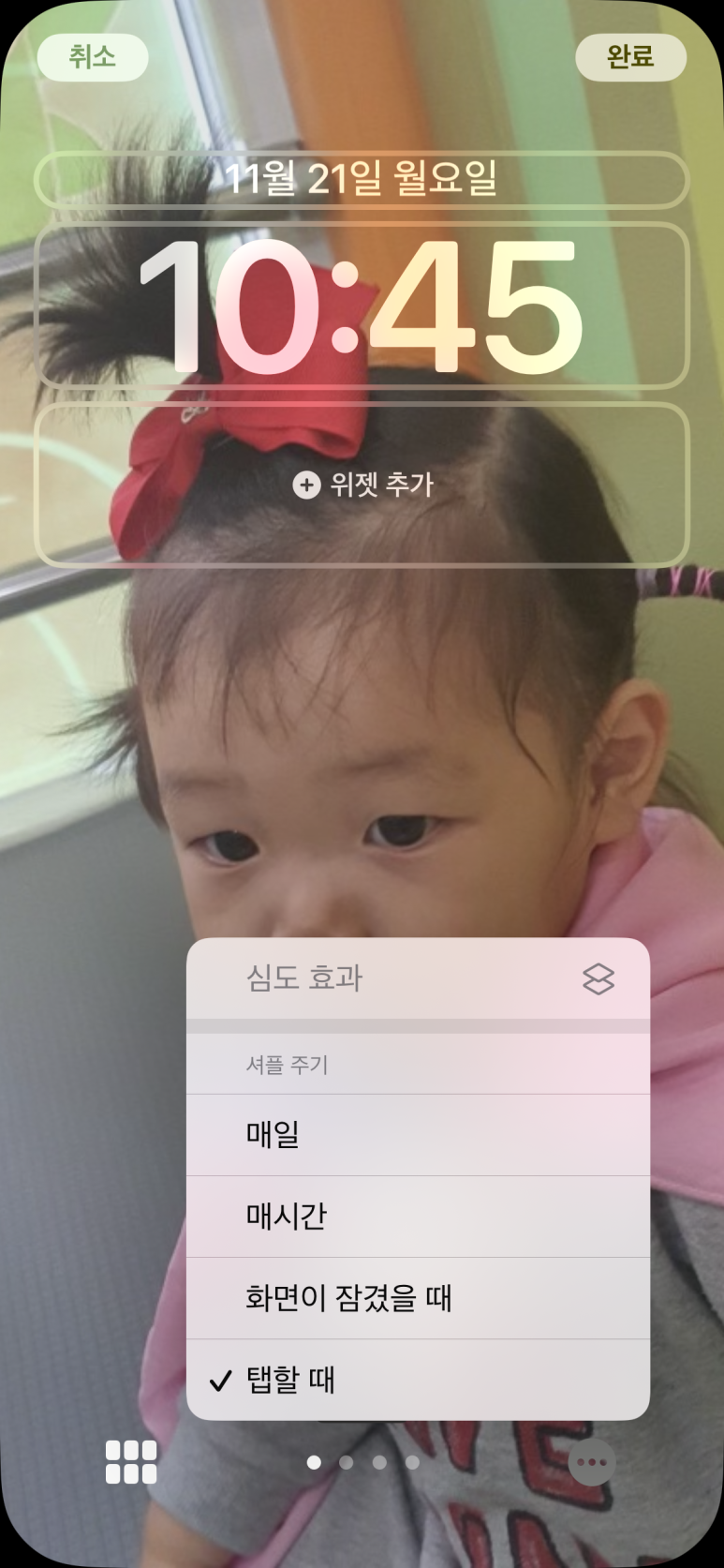Open the photo grid picker icon
Screen dimensions: 724x1568
click(x=131, y=1462)
